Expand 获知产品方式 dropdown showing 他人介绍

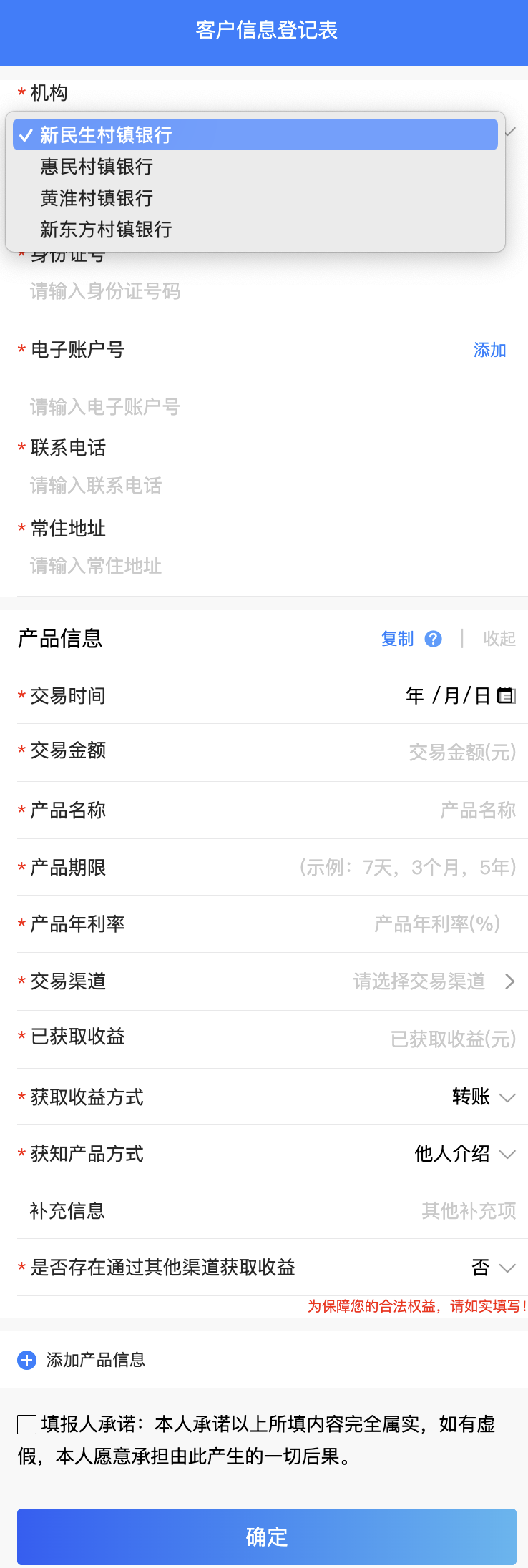465,1154
